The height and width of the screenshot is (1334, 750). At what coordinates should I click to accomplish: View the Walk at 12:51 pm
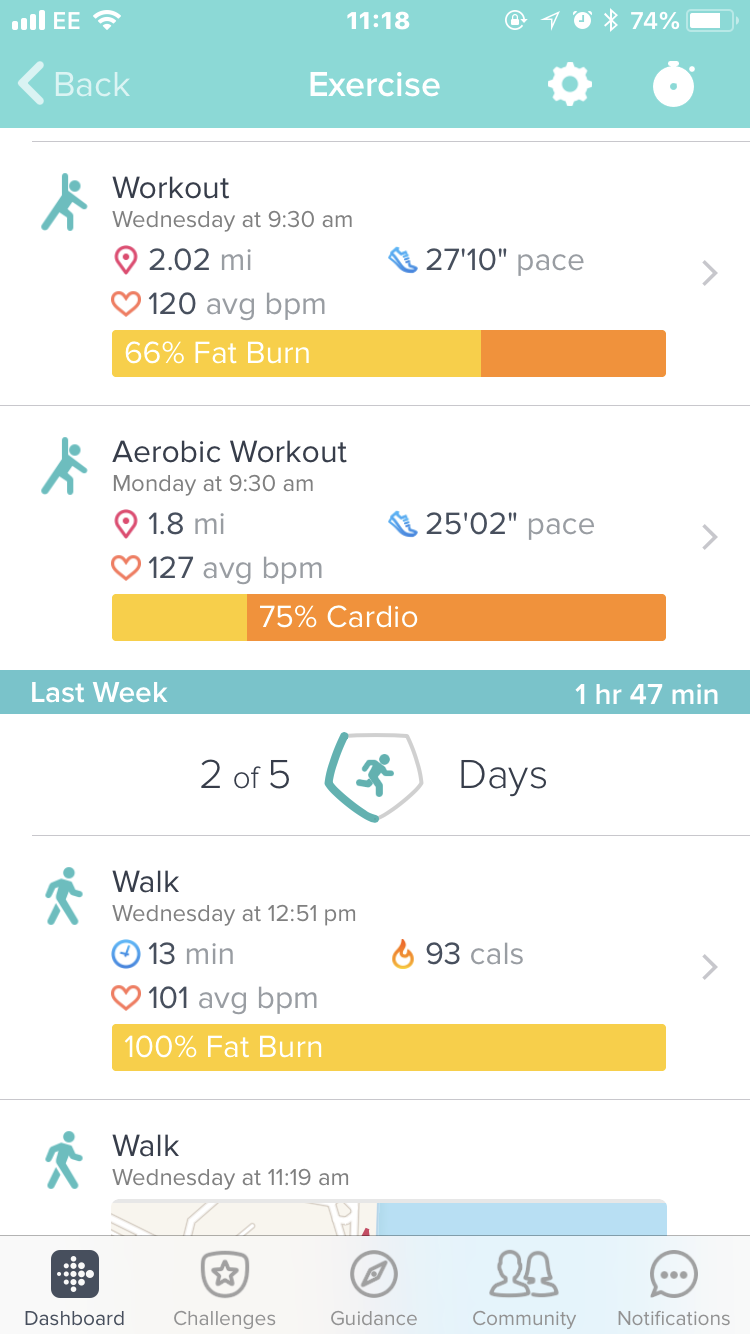click(388, 967)
